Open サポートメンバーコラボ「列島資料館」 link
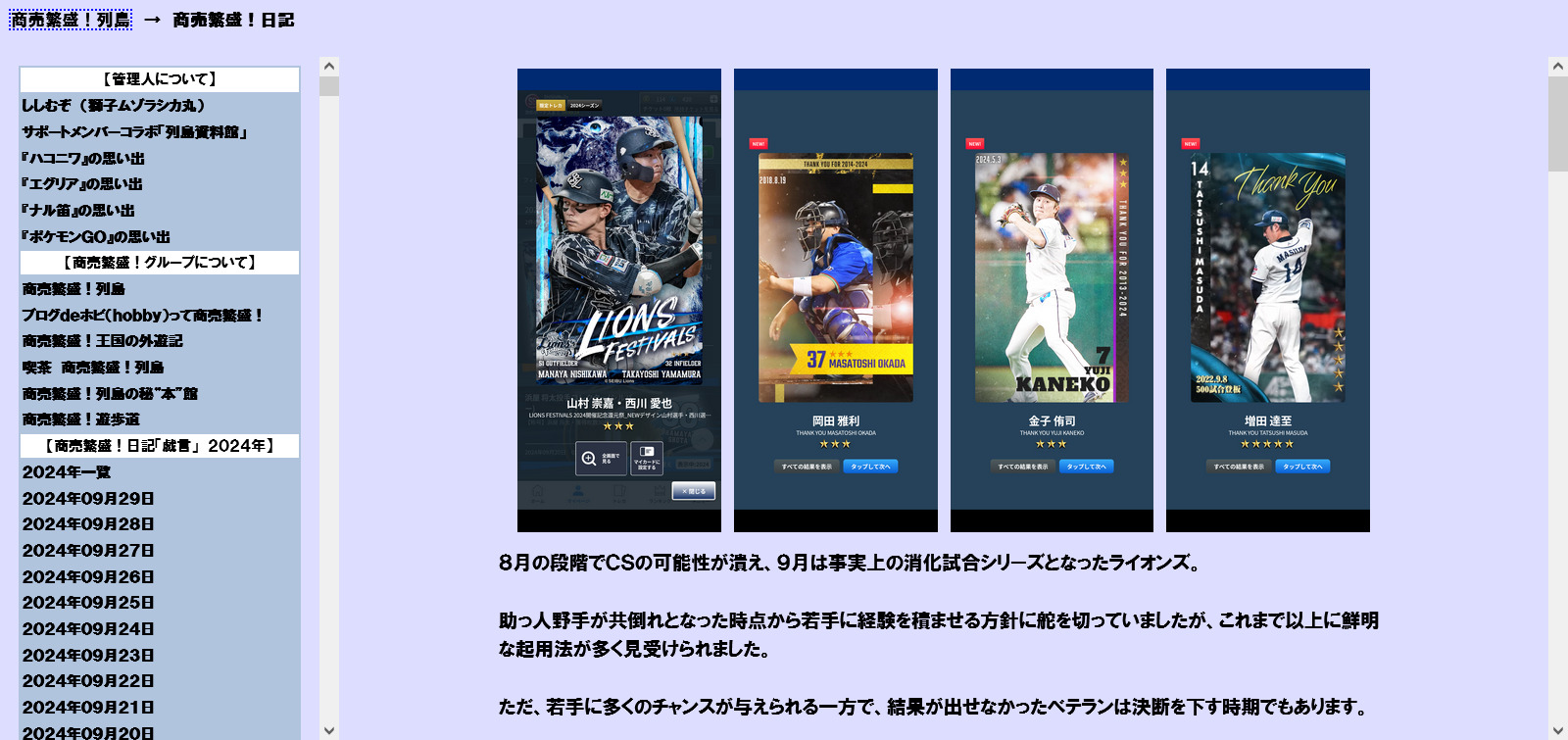Viewport: 1568px width, 740px height. click(x=135, y=132)
